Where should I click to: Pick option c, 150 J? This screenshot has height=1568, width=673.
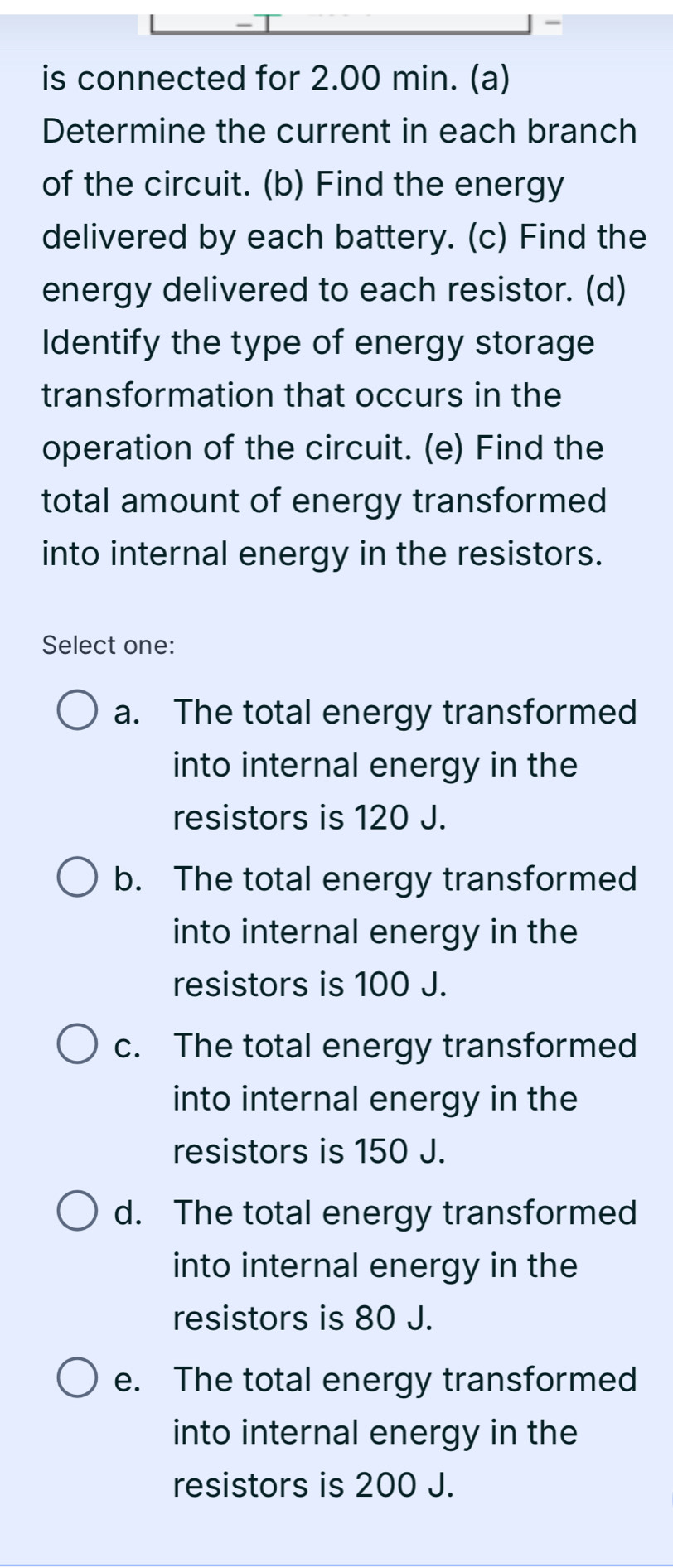click(76, 1046)
